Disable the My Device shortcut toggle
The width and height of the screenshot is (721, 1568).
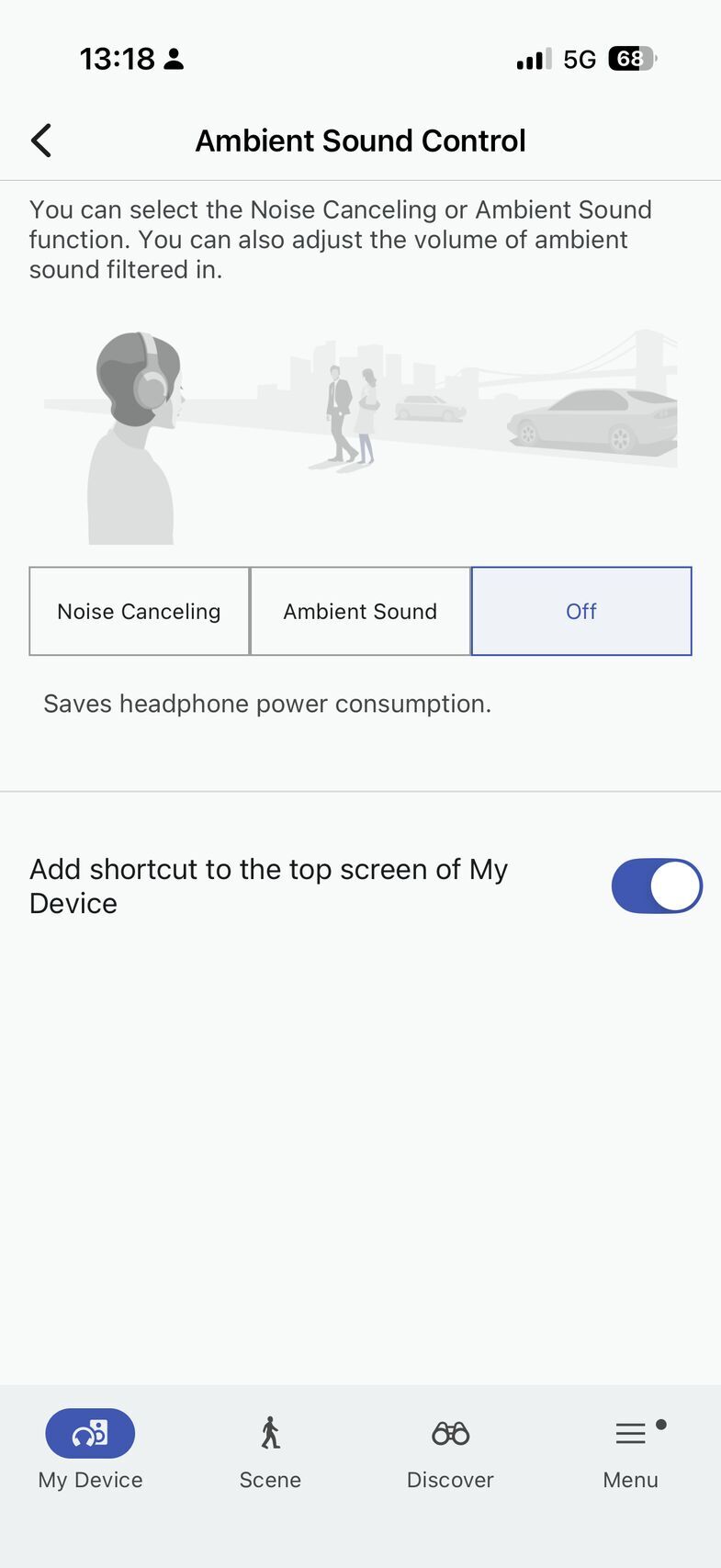(656, 886)
